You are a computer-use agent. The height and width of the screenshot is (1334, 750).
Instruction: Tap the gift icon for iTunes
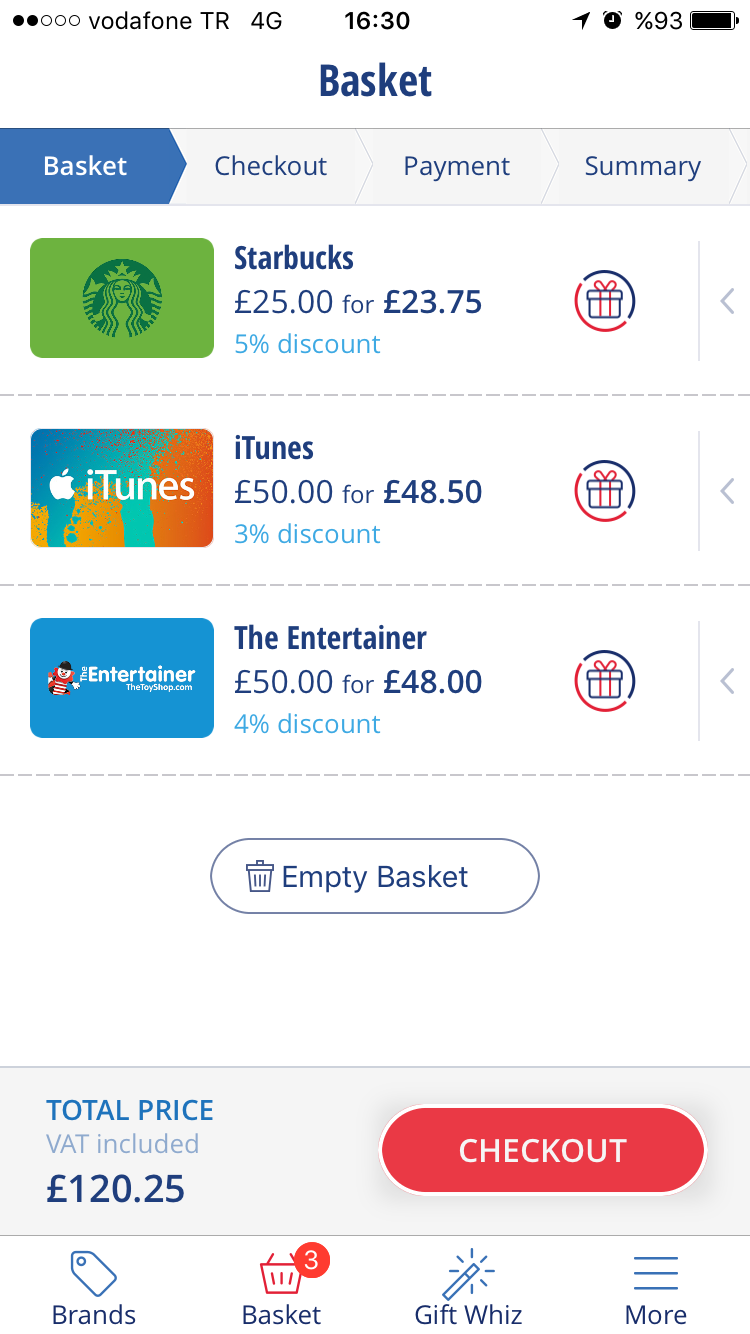(x=605, y=490)
